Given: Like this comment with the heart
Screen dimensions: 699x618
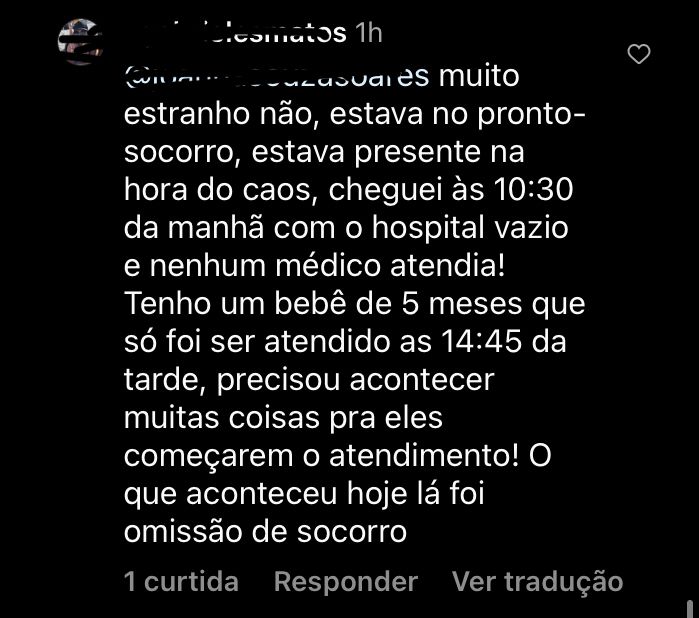Looking at the screenshot, I should click(638, 55).
